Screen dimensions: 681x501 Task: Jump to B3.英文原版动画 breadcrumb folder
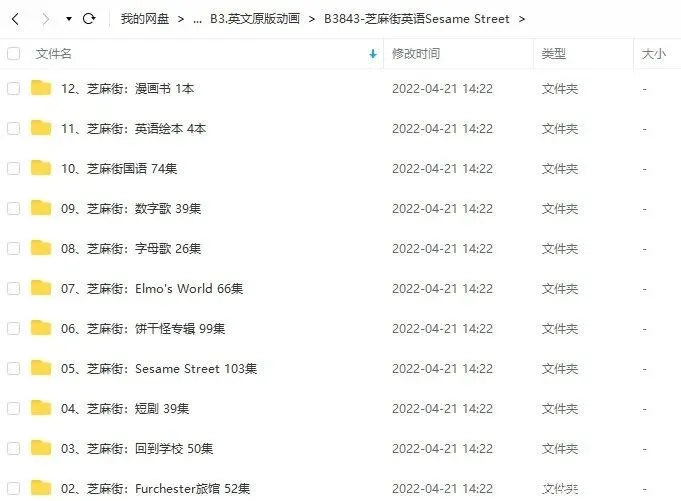(254, 19)
